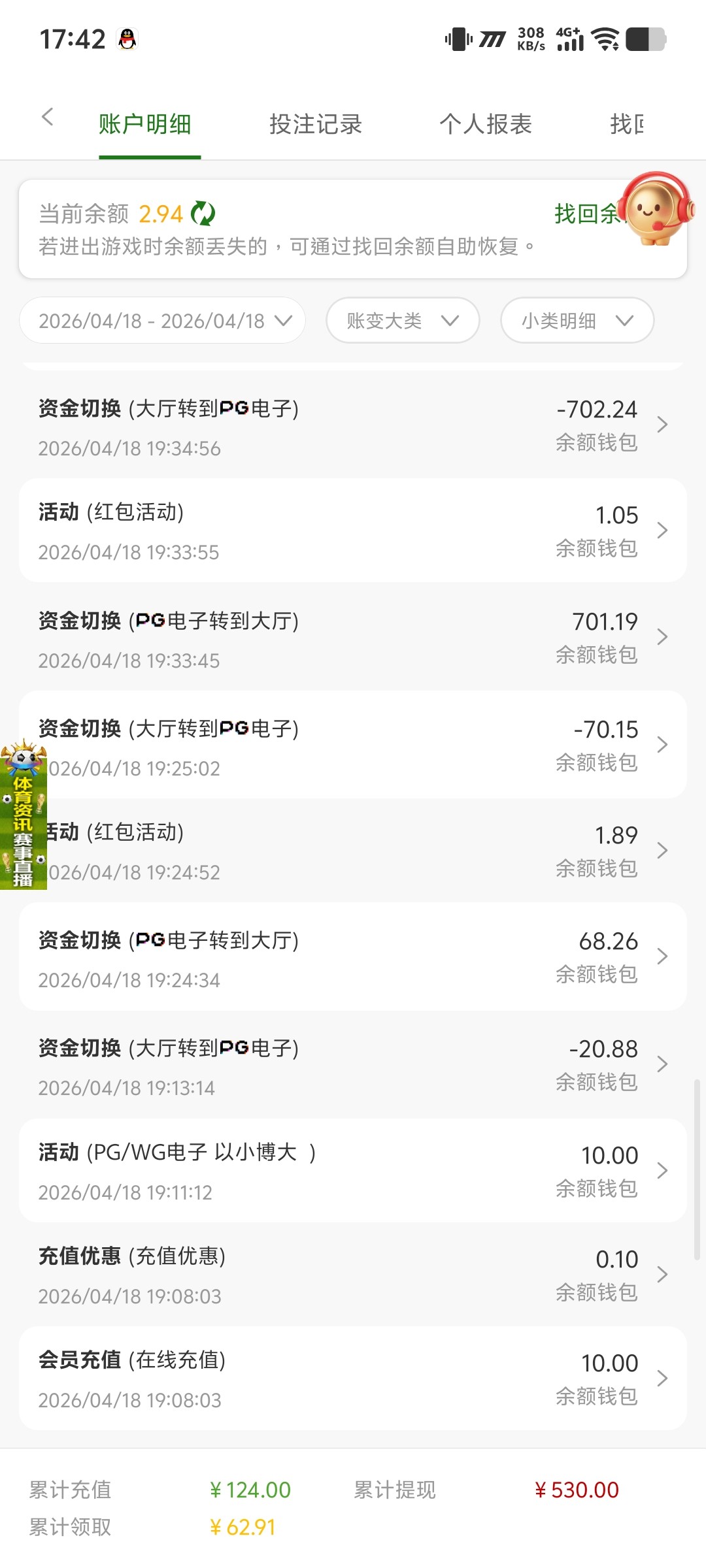This screenshot has width=706, height=1568.
Task: Open the PG/WG电子 以小博大 activity record
Action: (353, 1171)
